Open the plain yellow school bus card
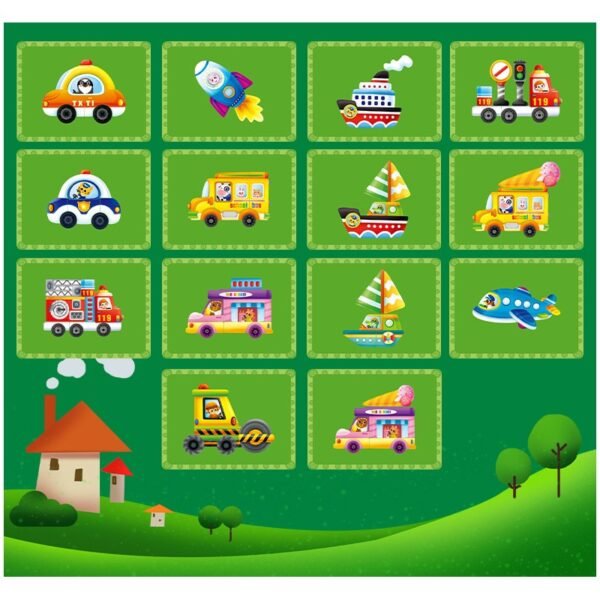Image resolution: width=600 pixels, height=600 pixels. tap(229, 200)
